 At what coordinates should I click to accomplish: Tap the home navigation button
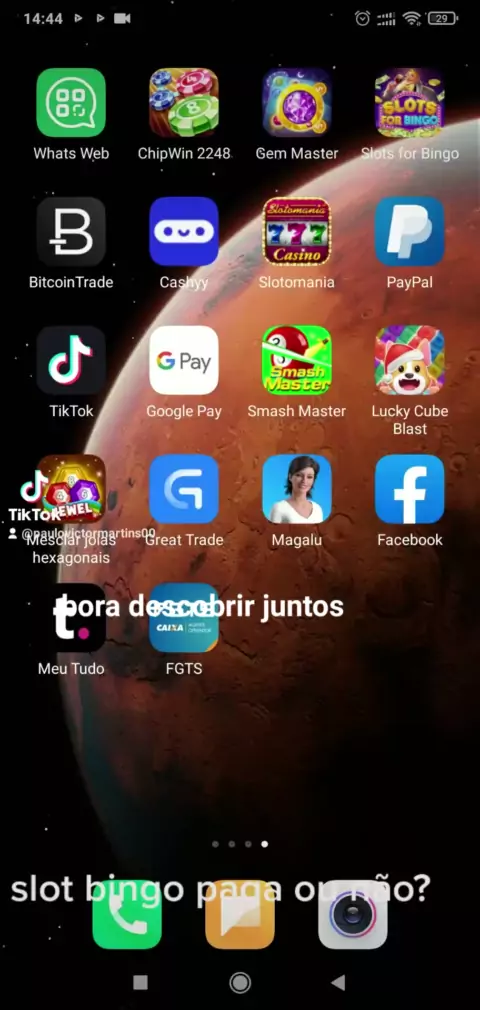pos(240,982)
